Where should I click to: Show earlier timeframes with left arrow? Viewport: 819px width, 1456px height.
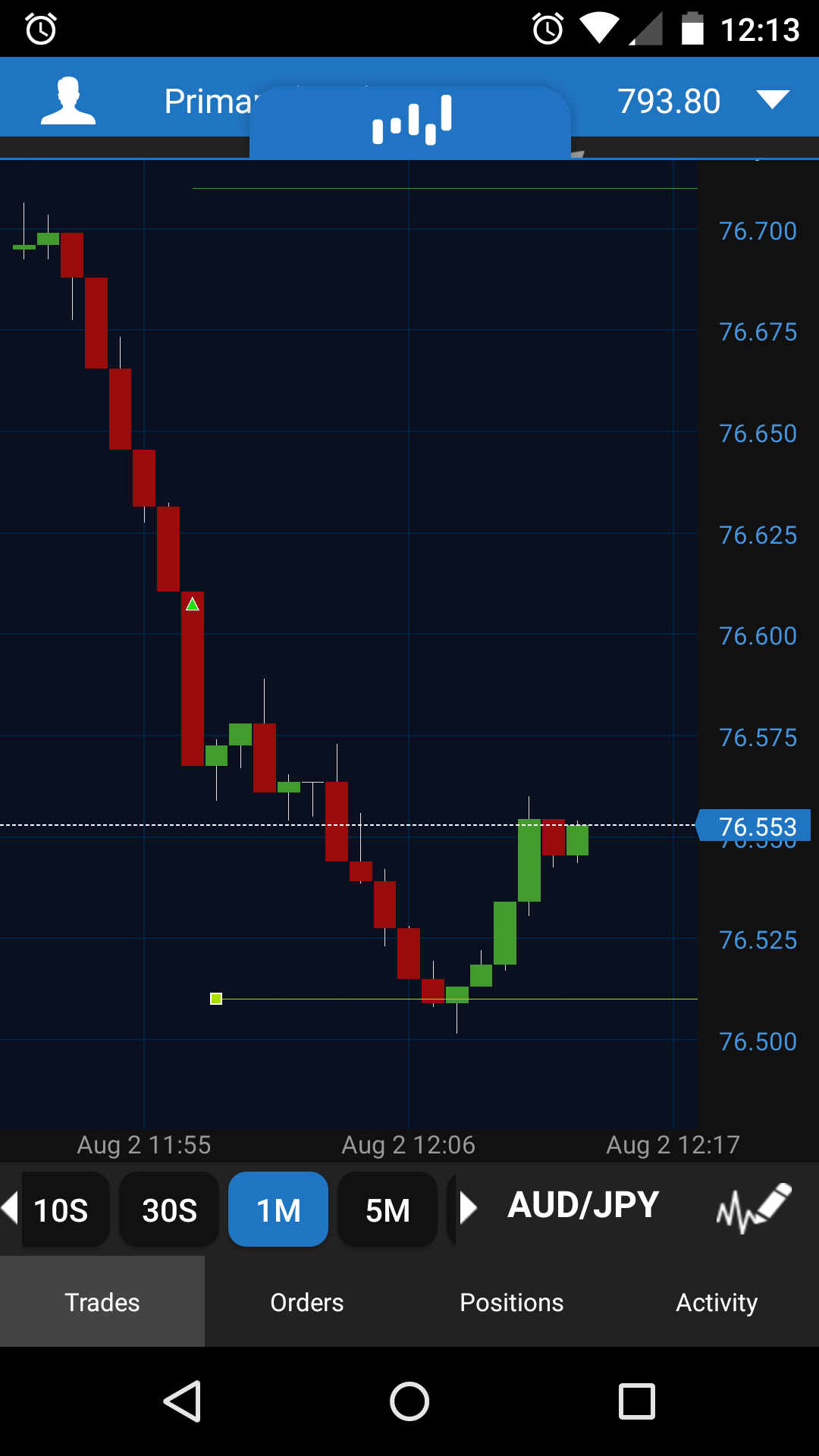coord(10,1207)
